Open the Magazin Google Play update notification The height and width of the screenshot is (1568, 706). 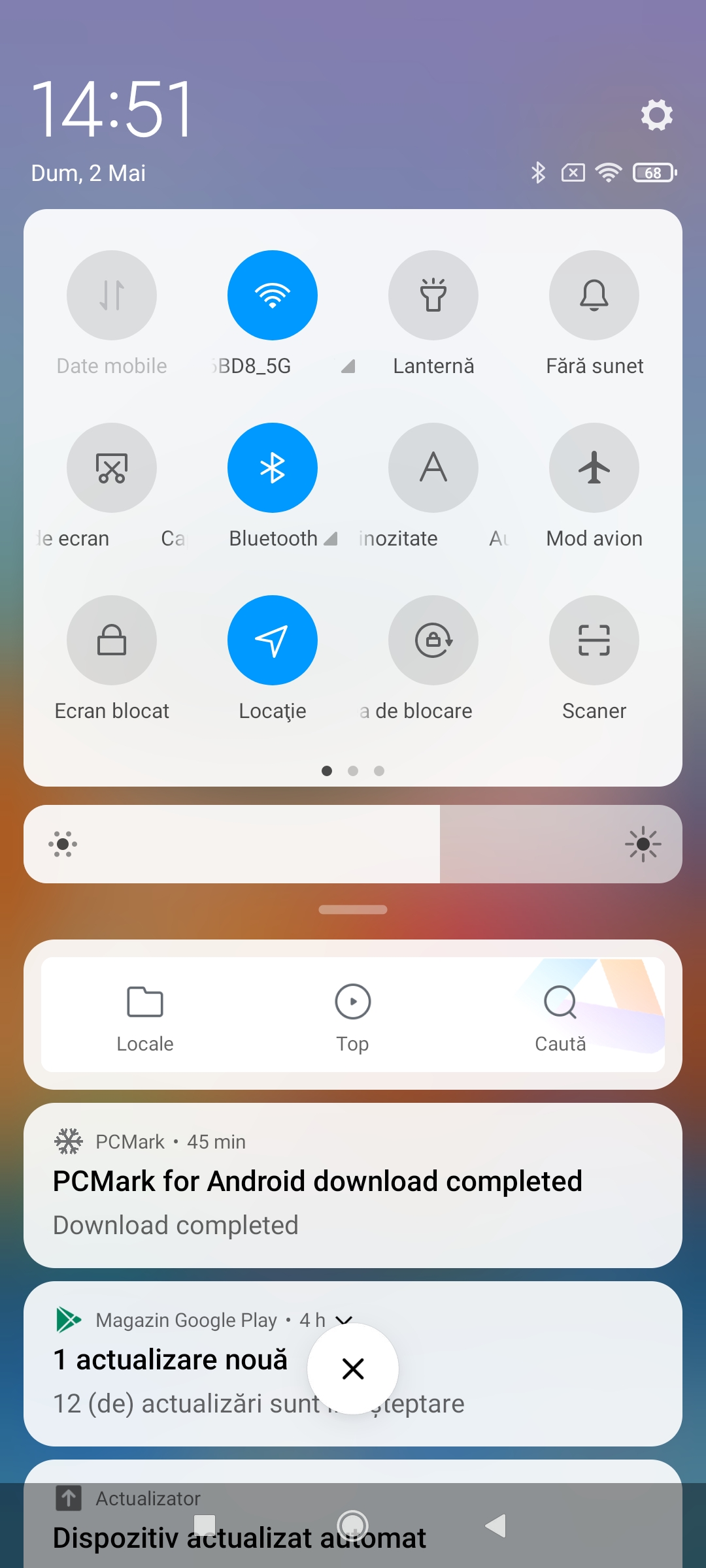point(353,1364)
